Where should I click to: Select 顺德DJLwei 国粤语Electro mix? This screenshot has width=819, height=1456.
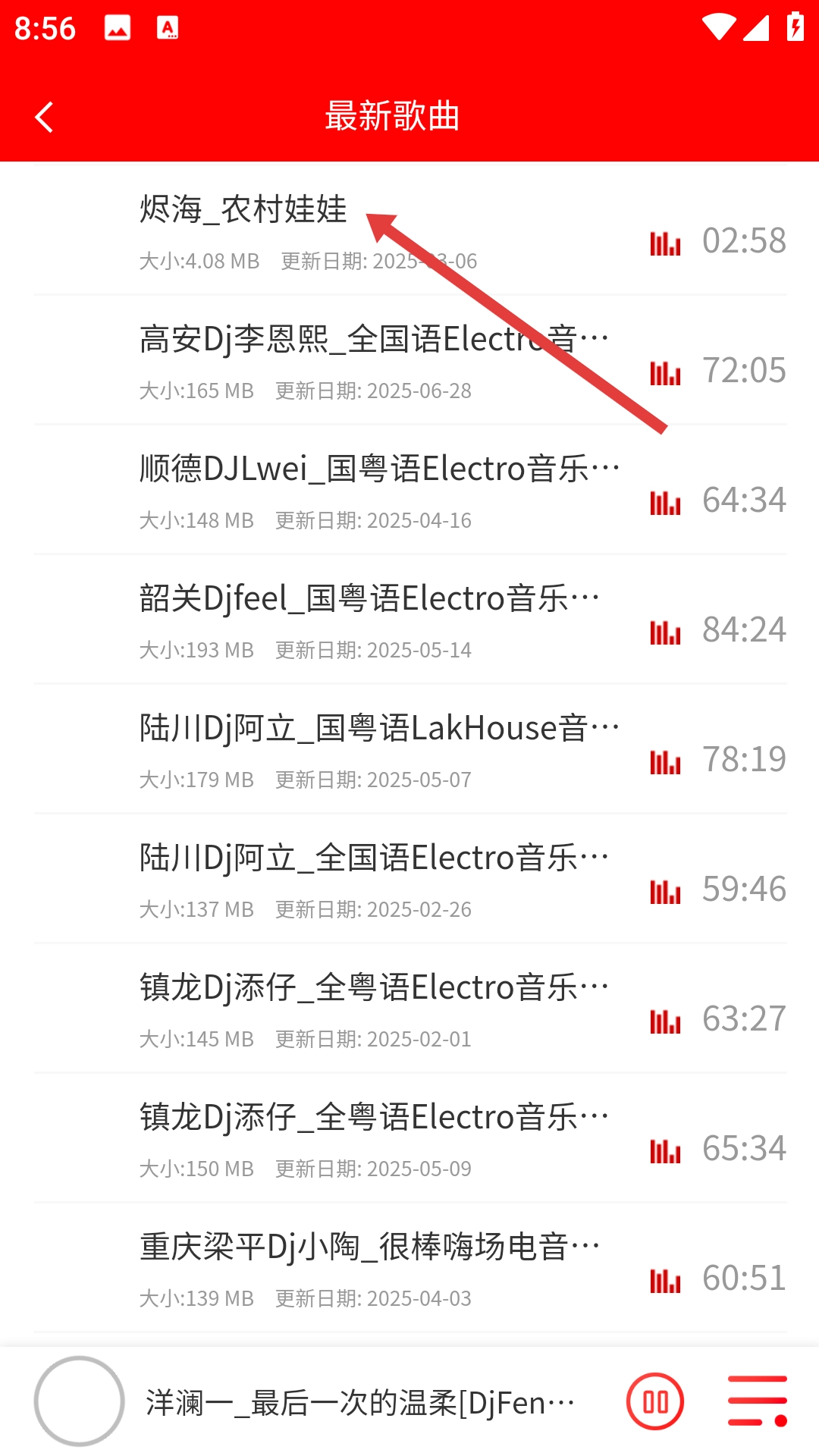(379, 469)
